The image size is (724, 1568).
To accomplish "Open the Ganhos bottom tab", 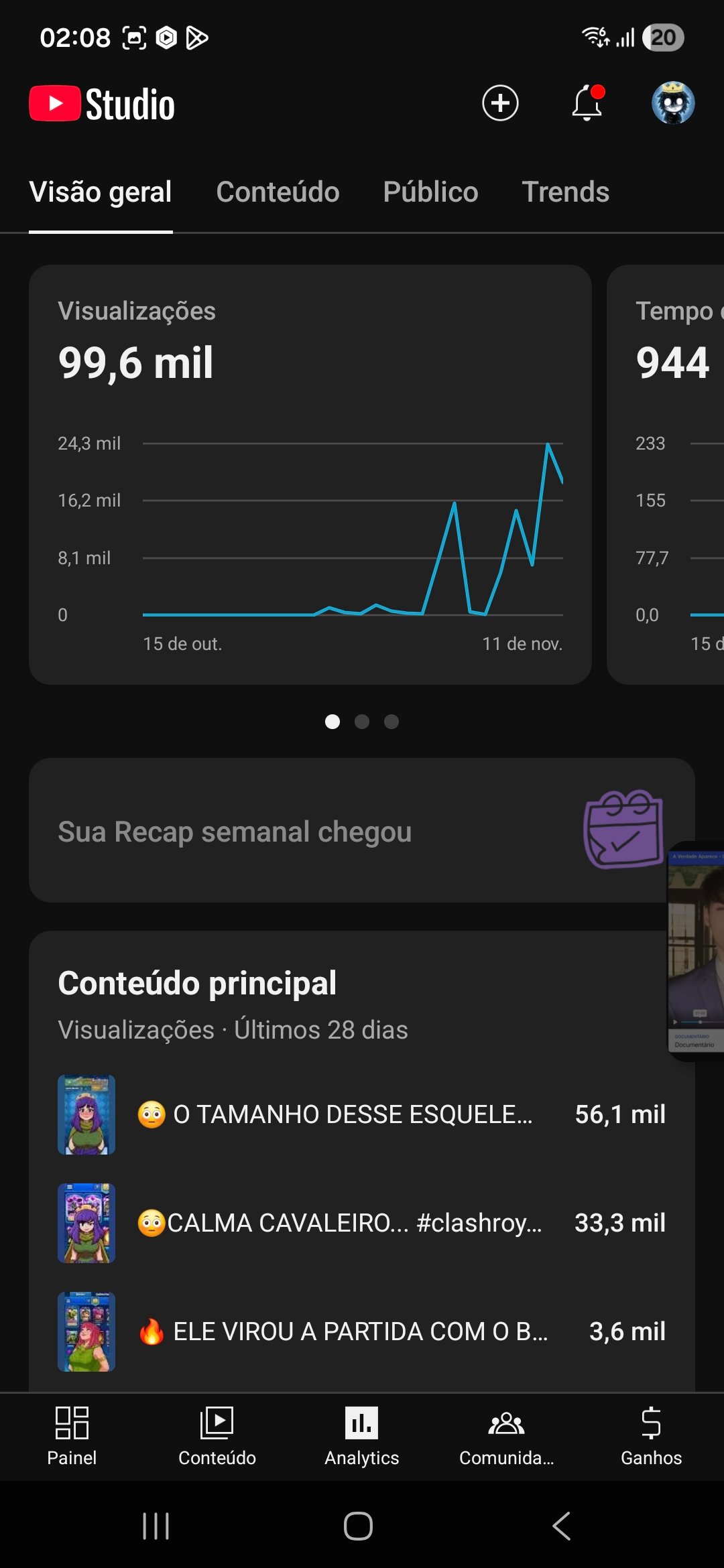I will point(651,1437).
